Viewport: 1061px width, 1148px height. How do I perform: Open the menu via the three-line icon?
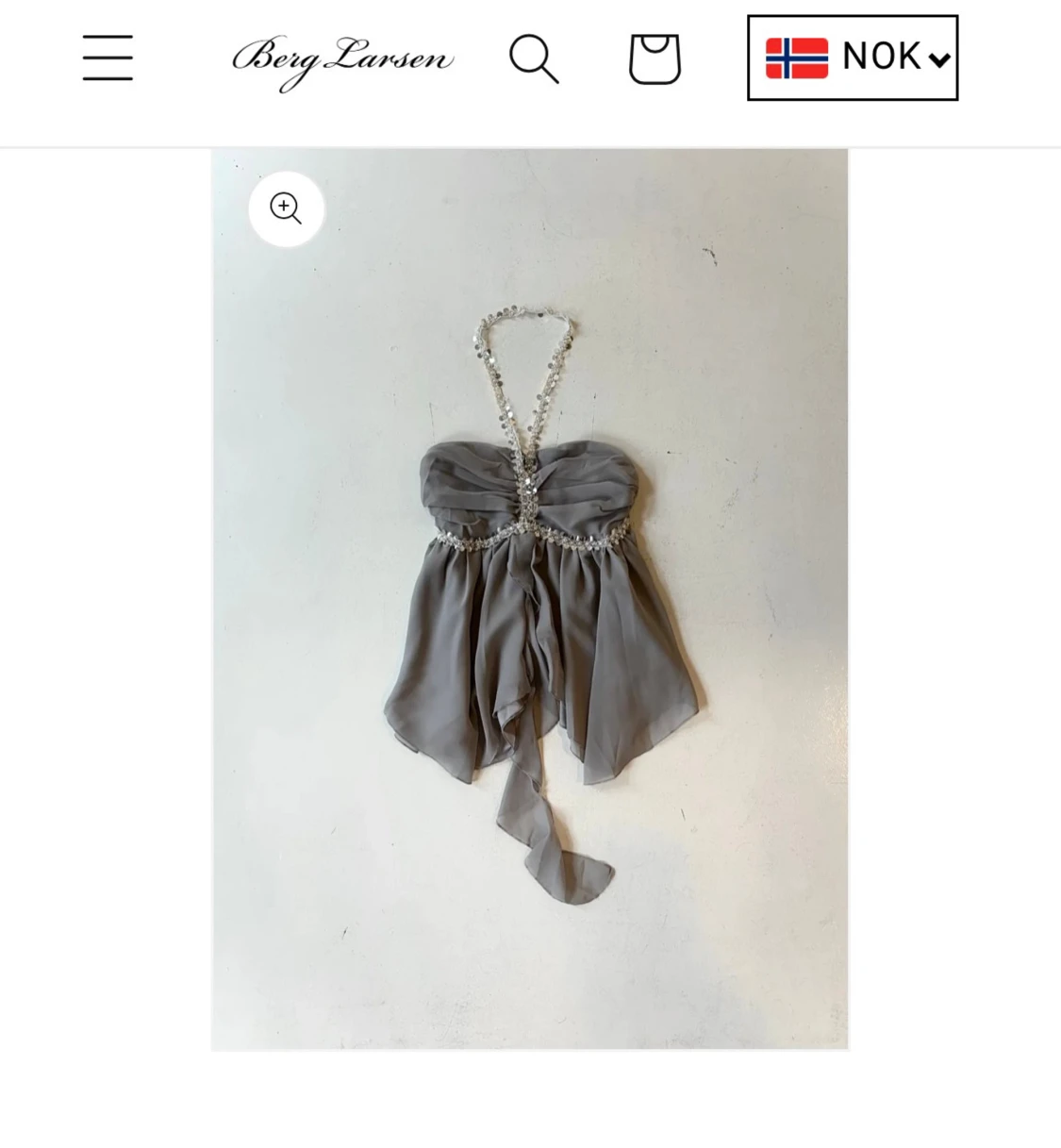pyautogui.click(x=107, y=57)
